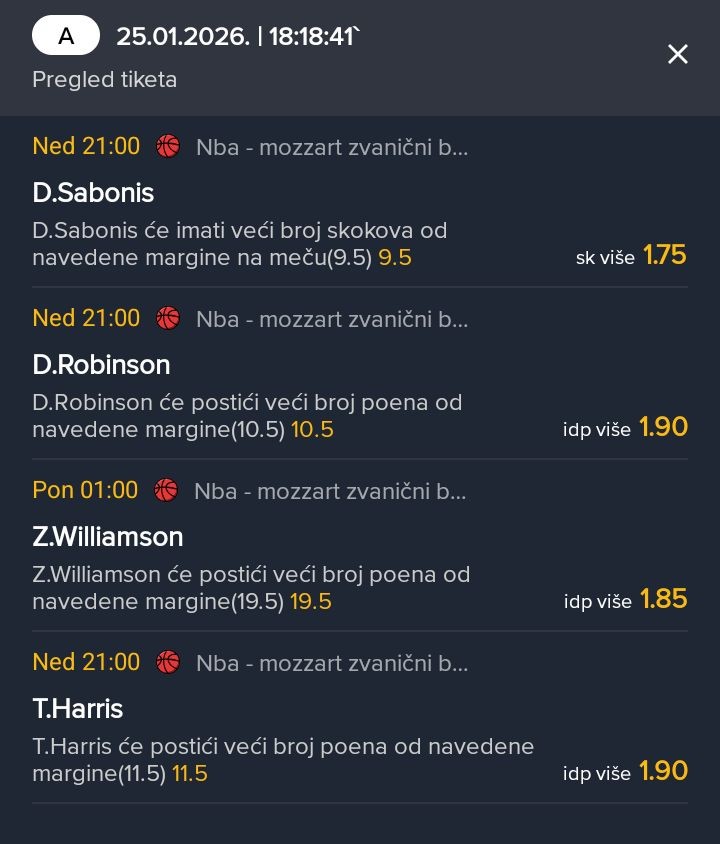Viewport: 720px width, 844px height.
Task: Close the Pregled tiketa ticket overview
Action: tap(678, 54)
